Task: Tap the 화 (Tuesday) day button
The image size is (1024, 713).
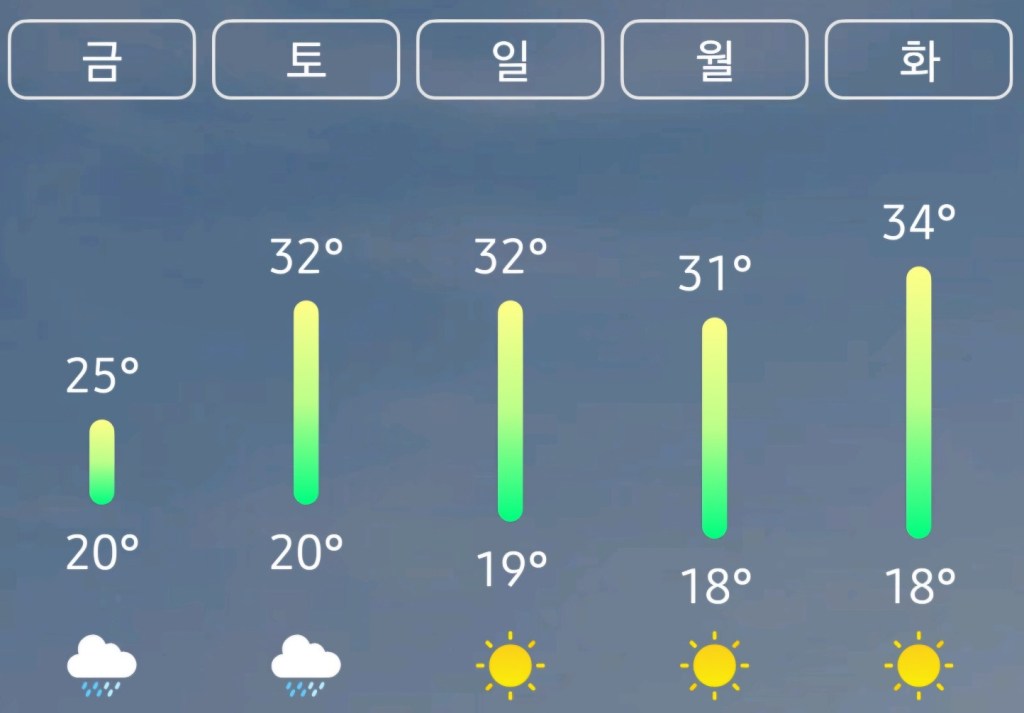Action: pyautogui.click(x=918, y=60)
